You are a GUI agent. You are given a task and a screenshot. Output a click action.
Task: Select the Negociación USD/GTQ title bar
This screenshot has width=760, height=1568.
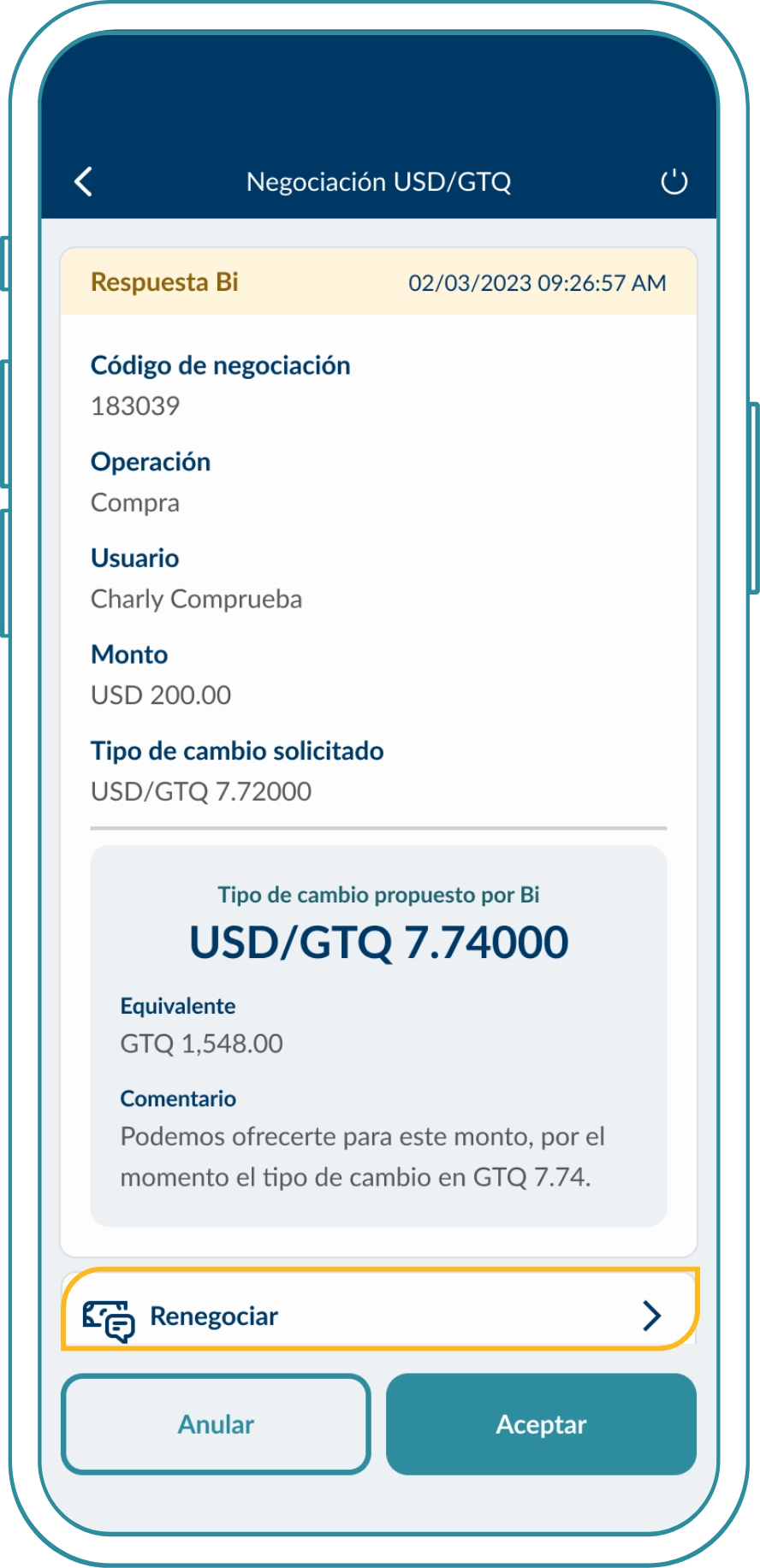tap(379, 181)
